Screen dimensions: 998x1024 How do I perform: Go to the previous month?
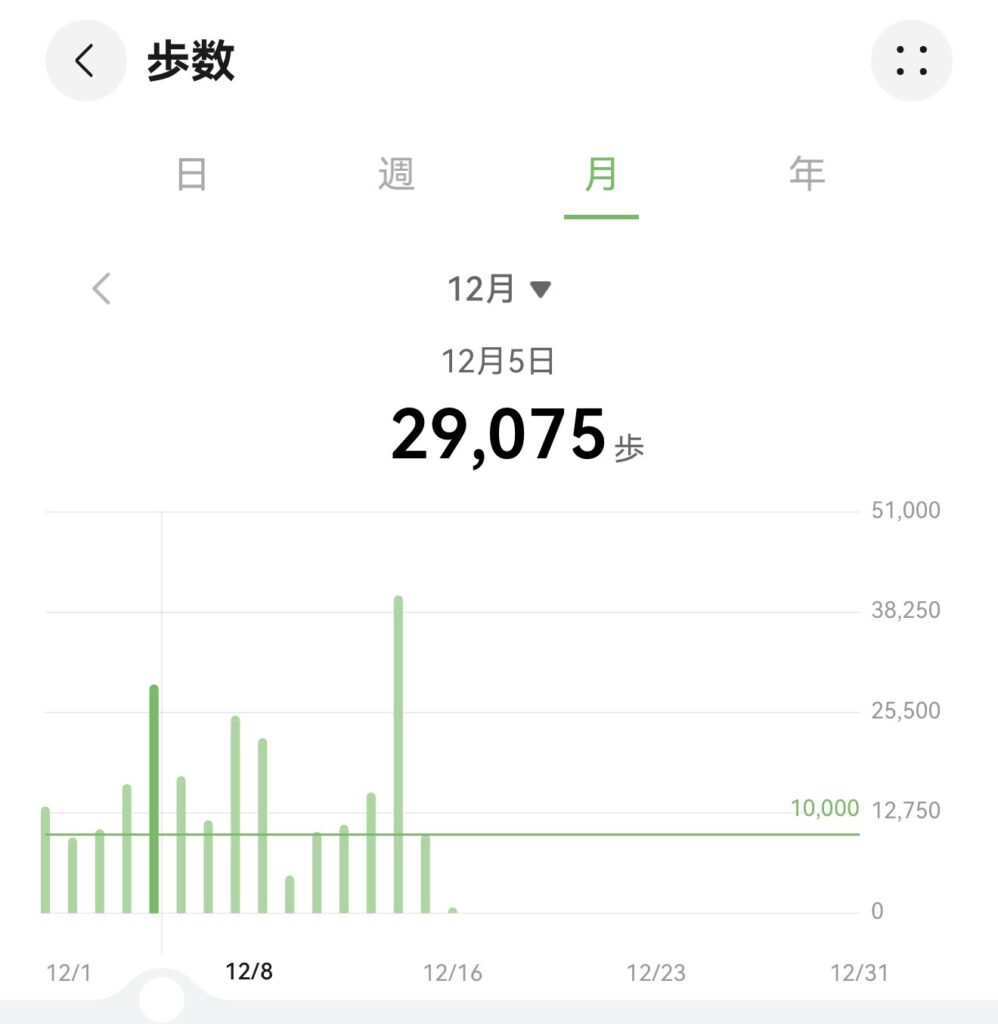click(101, 290)
